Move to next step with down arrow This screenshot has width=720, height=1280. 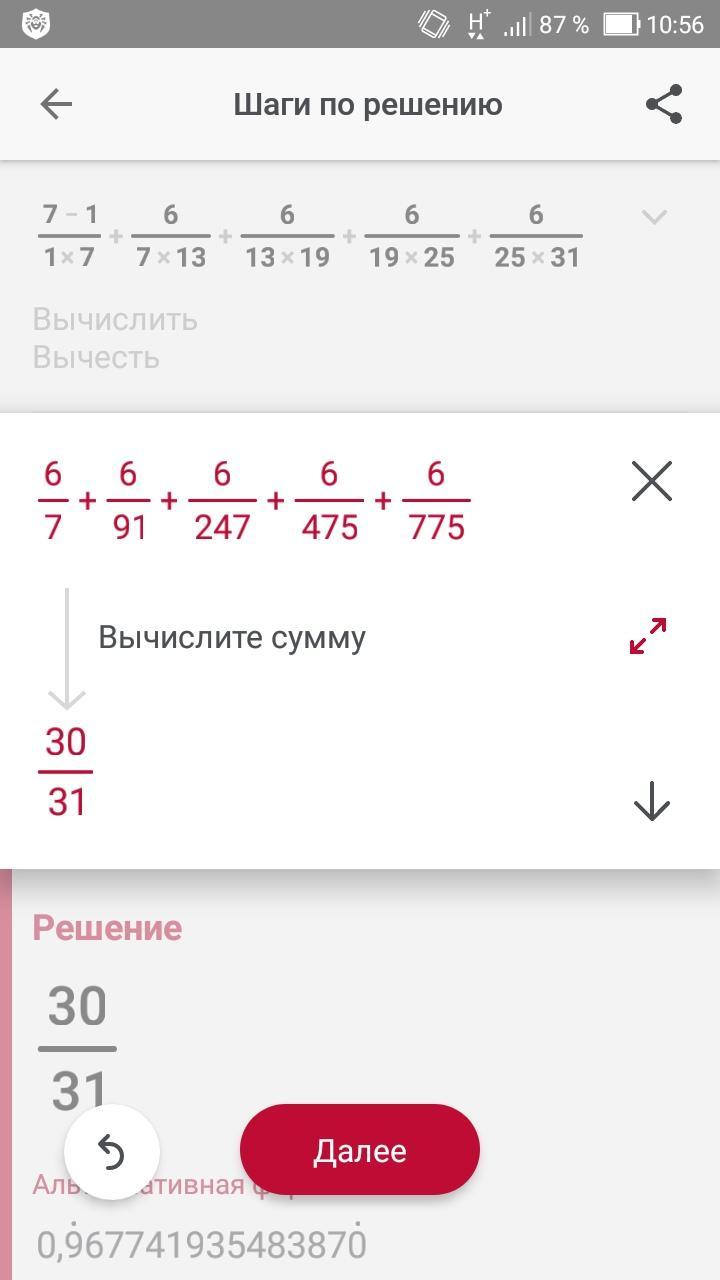tap(652, 801)
